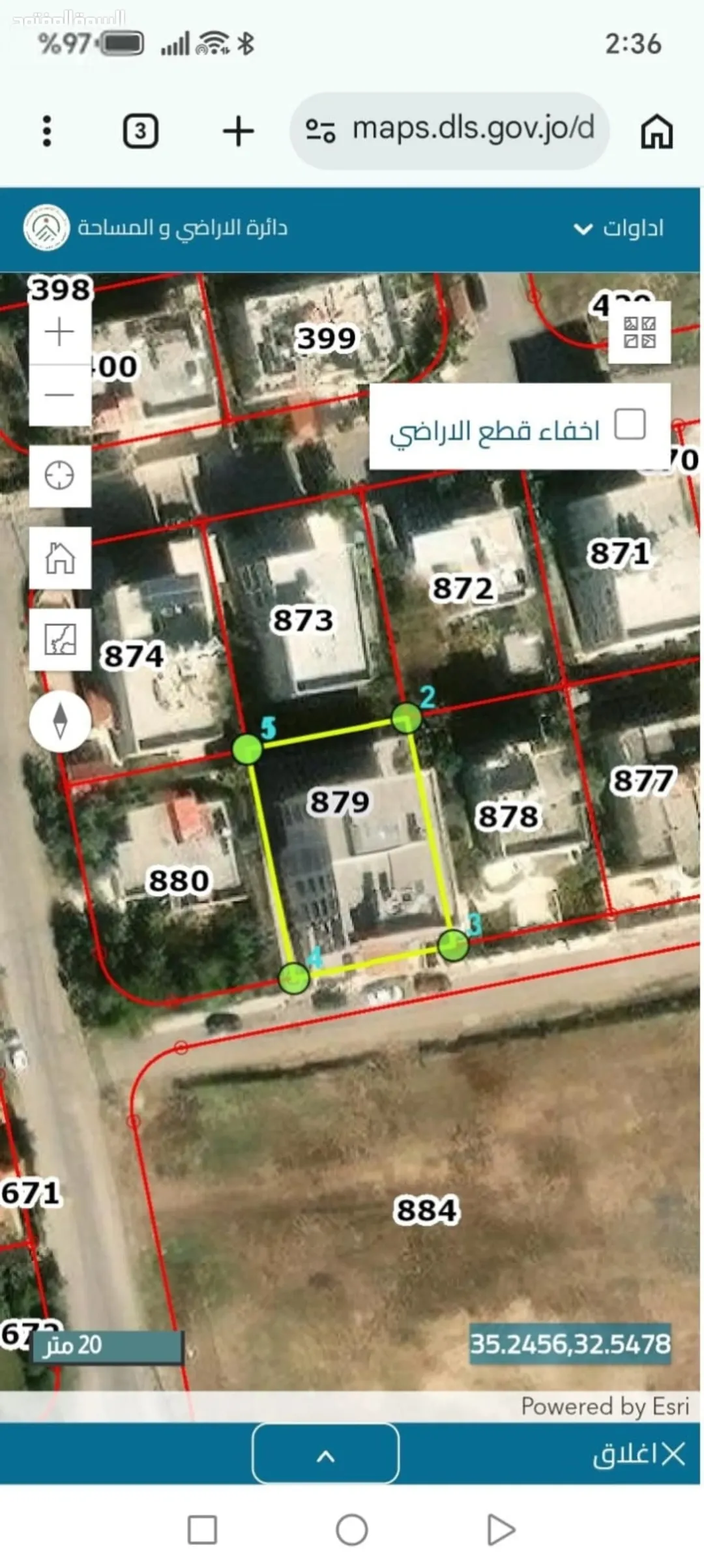Tap the maps.dls.gov.jo address bar
Screen dimensions: 704x1568
(450, 130)
